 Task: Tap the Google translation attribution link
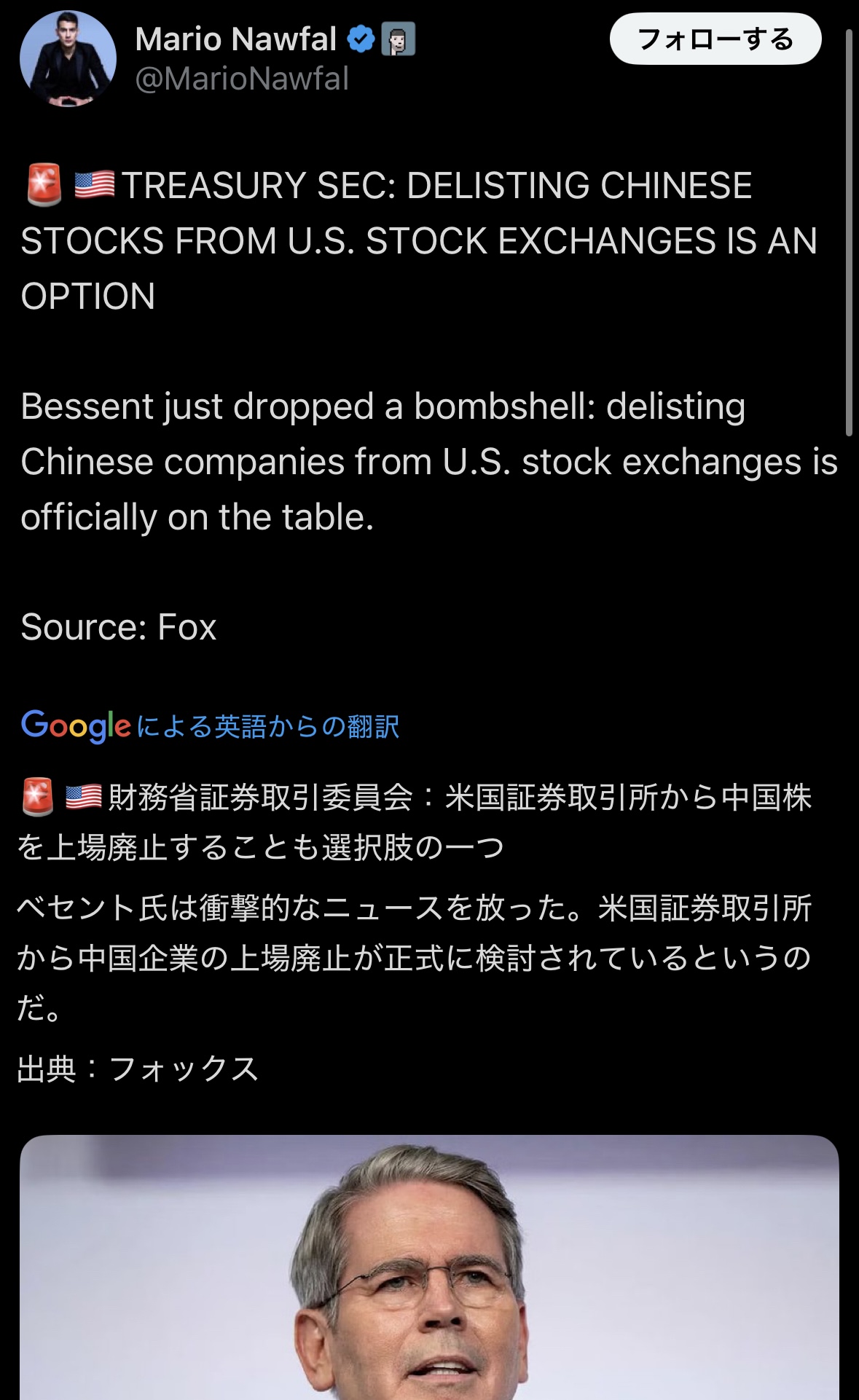(210, 726)
